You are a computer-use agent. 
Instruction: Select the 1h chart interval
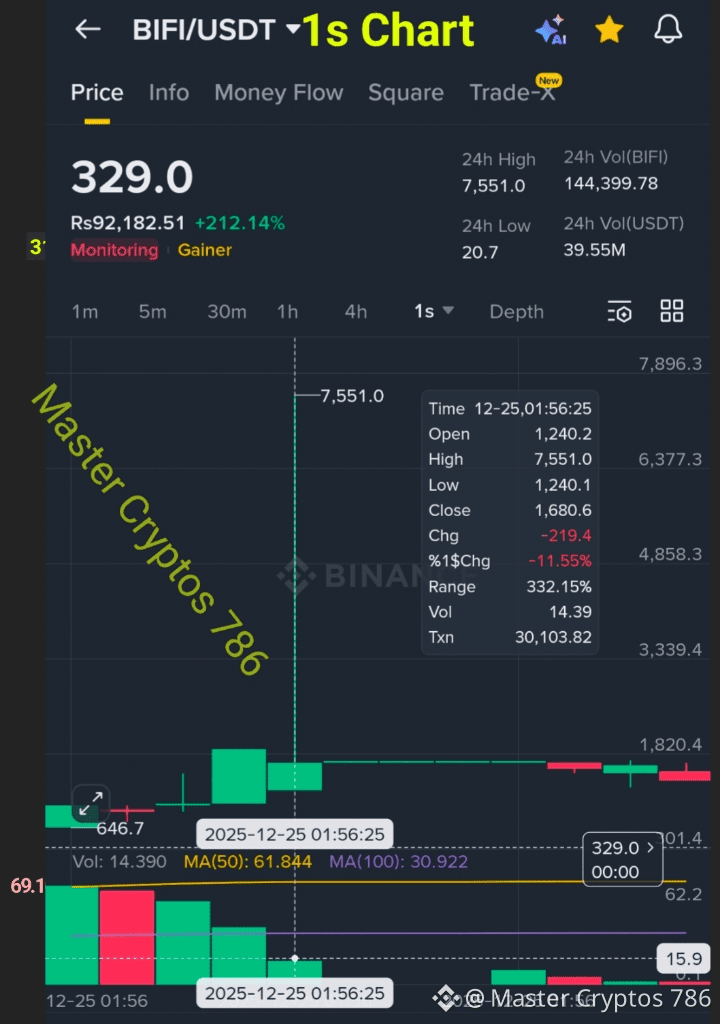click(288, 312)
